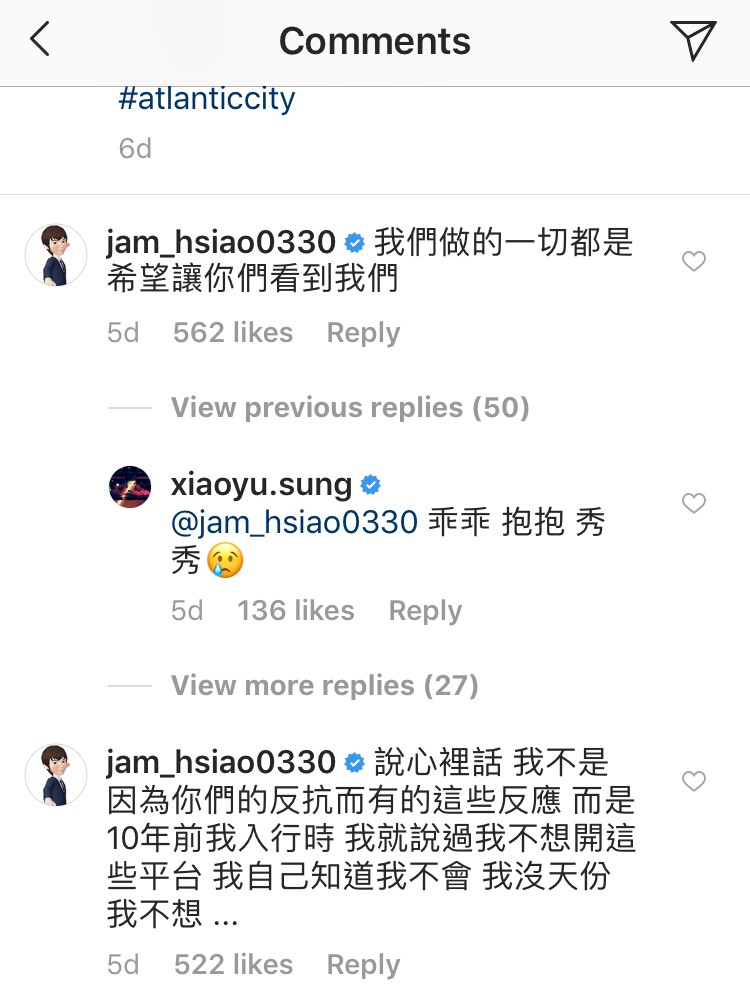View the 522 likes list
This screenshot has width=750, height=1005.
[x=233, y=965]
